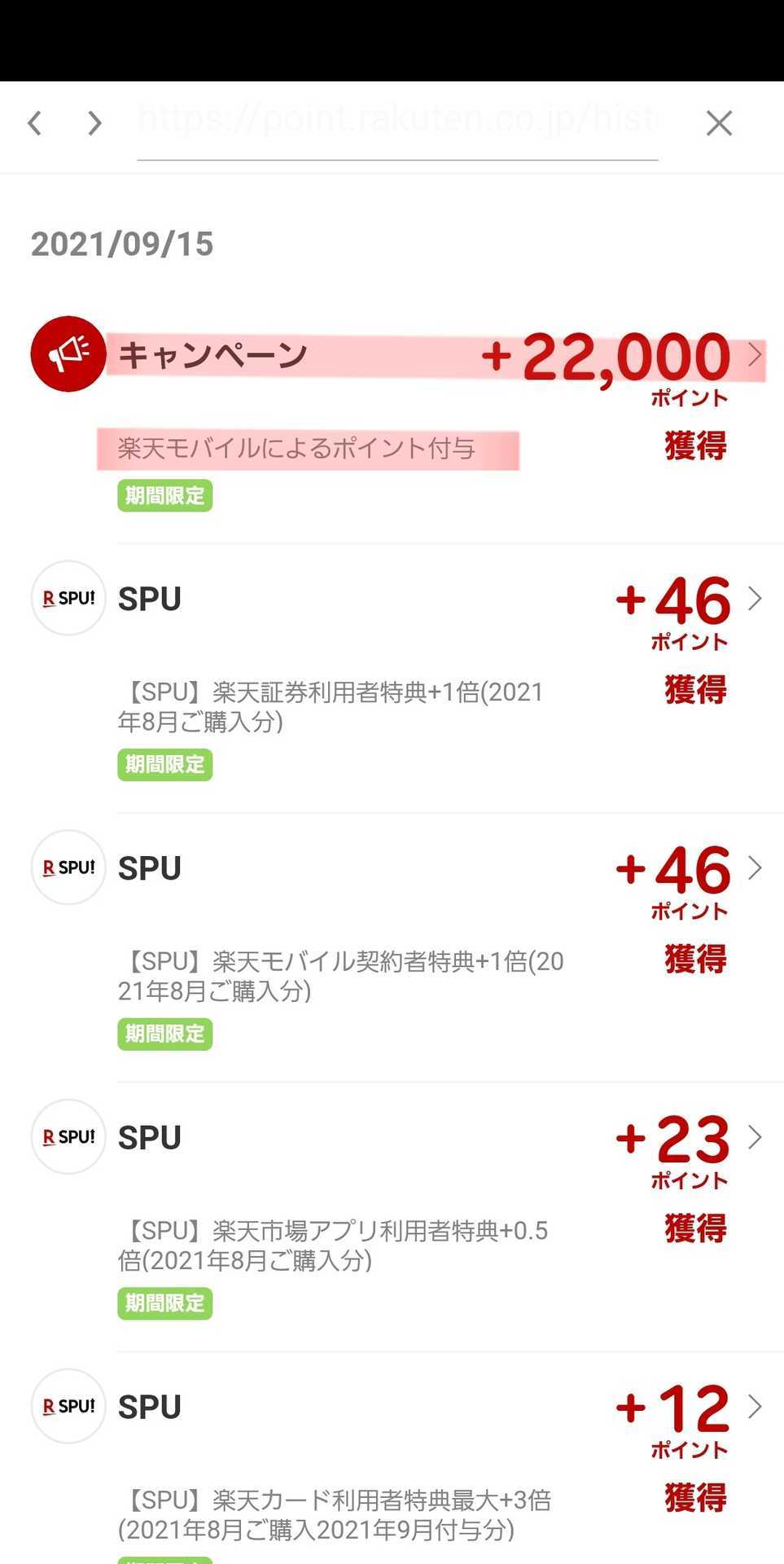The width and height of the screenshot is (784, 1564).
Task: Close the in-app browser
Action: tap(719, 124)
